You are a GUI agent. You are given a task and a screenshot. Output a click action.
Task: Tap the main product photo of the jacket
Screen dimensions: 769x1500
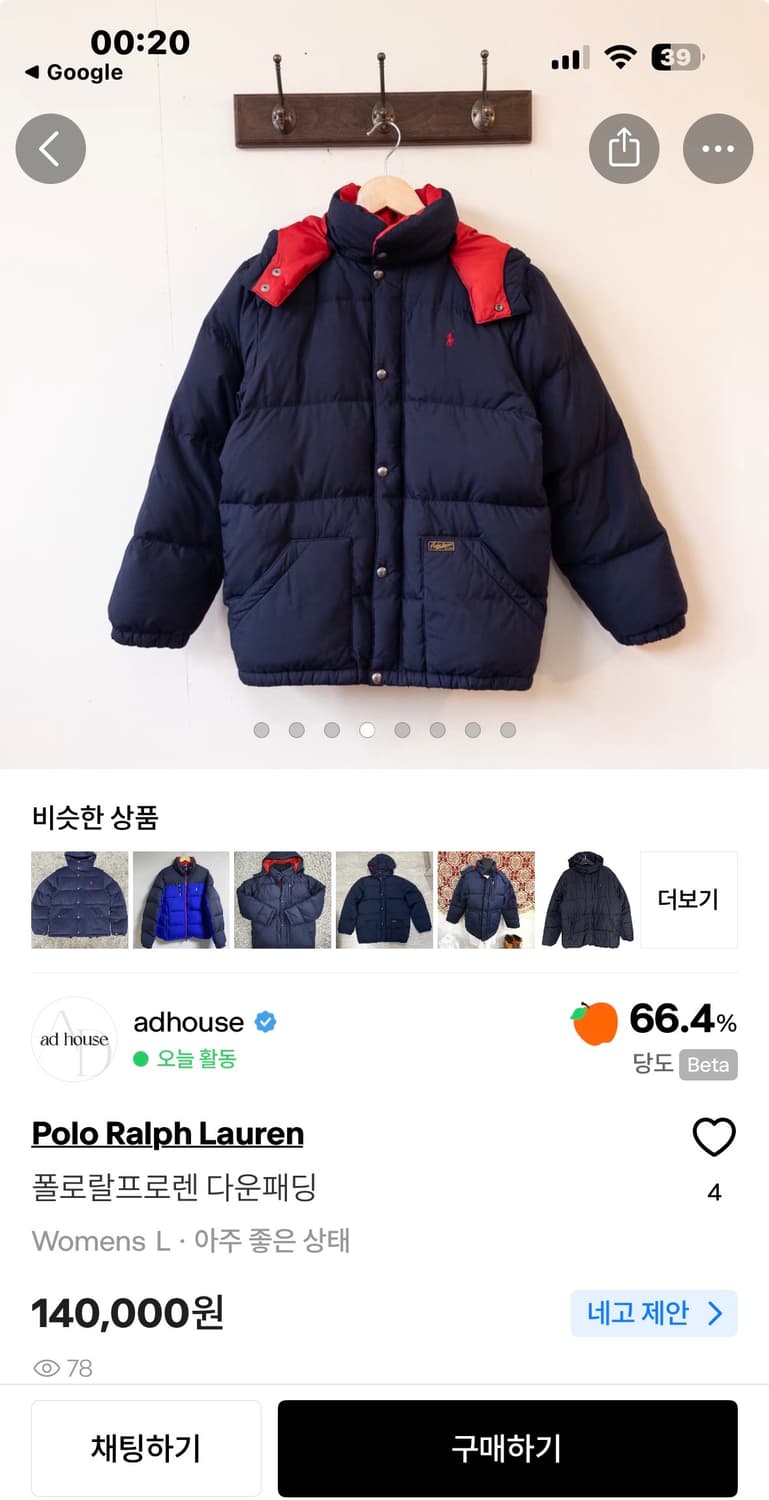(384, 430)
